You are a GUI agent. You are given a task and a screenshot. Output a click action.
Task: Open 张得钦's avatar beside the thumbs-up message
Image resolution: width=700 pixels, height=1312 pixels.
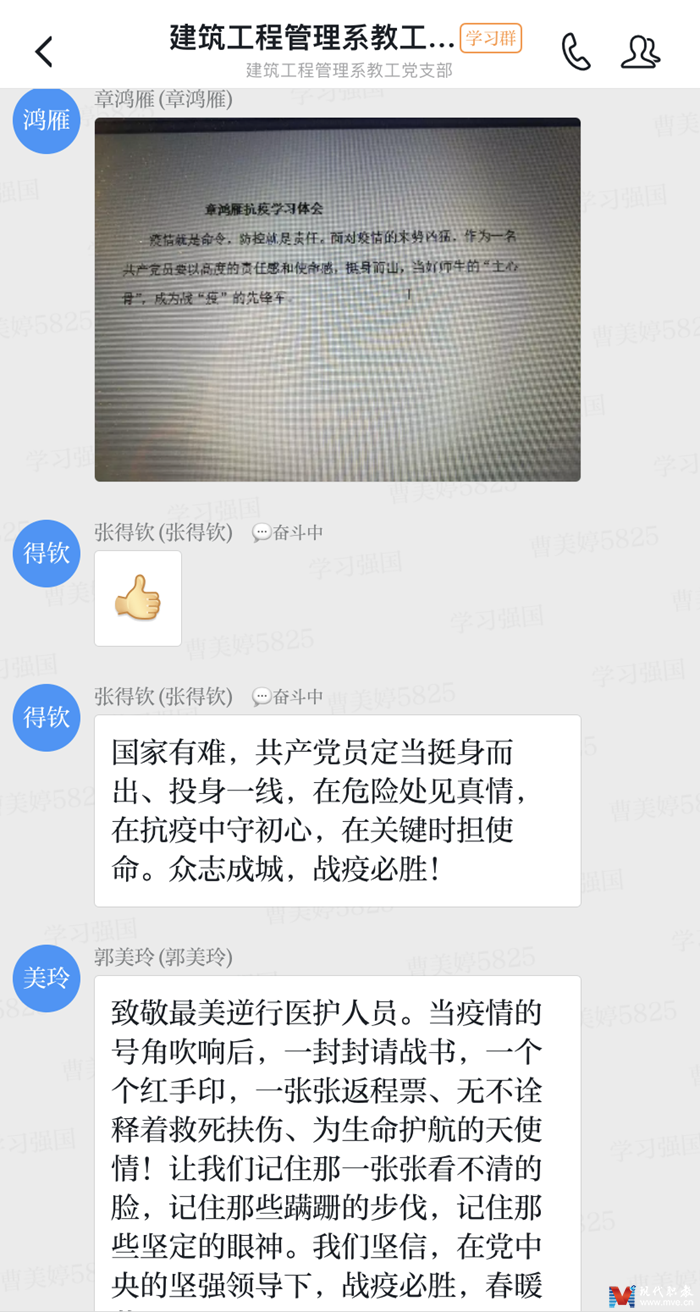(46, 553)
